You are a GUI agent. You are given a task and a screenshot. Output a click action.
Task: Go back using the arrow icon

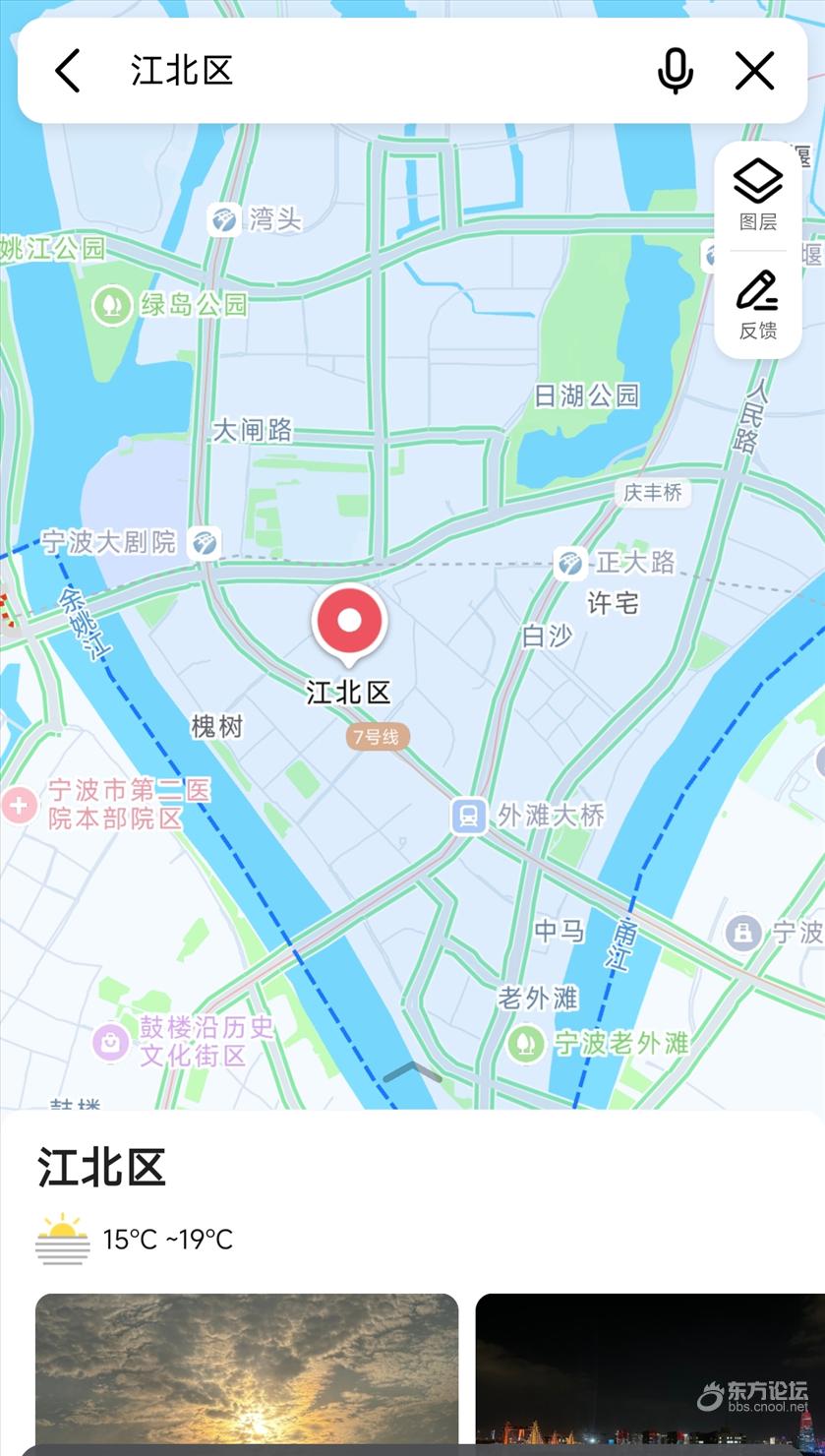[x=67, y=71]
